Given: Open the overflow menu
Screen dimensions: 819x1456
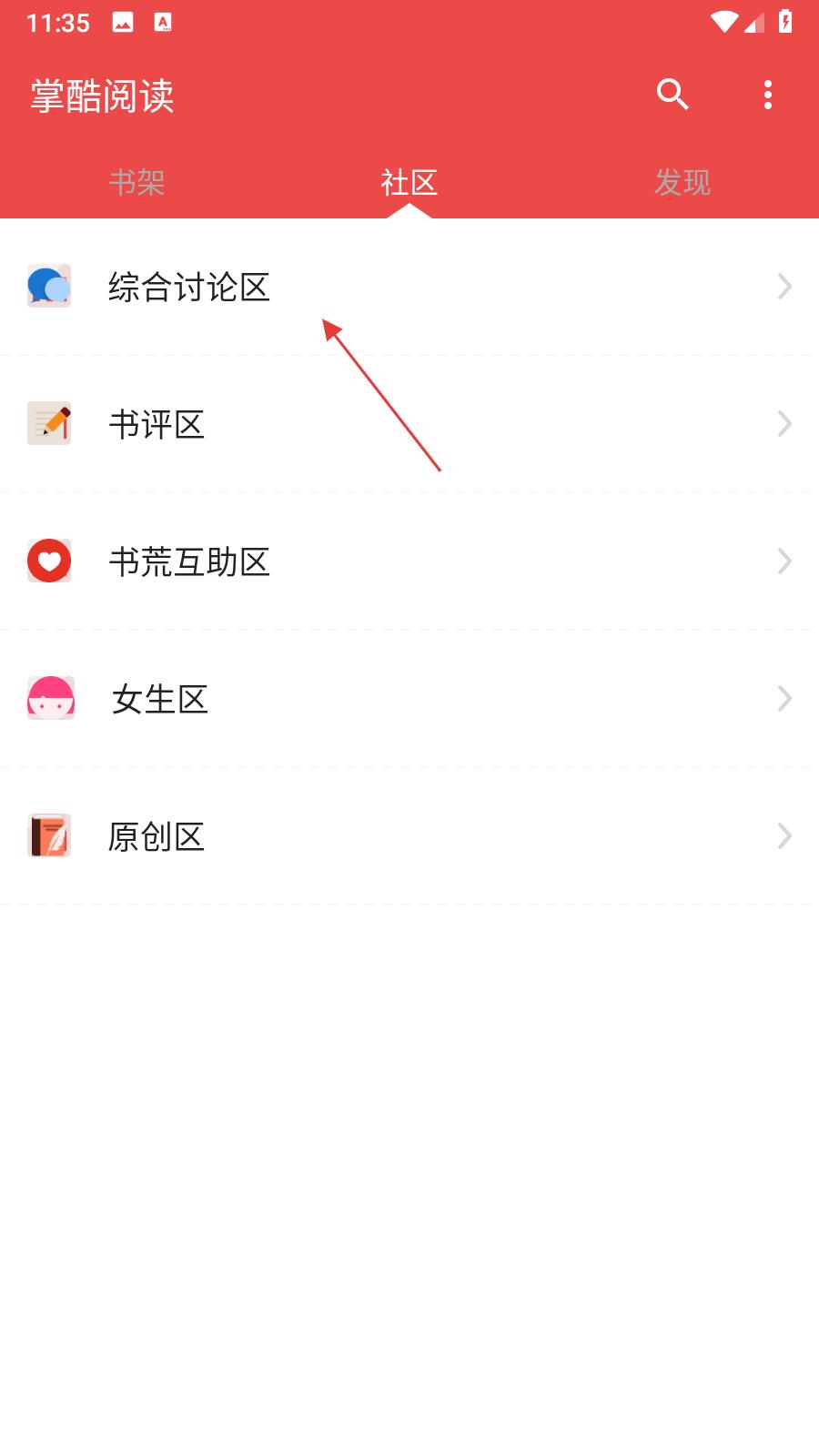Looking at the screenshot, I should pos(768,95).
